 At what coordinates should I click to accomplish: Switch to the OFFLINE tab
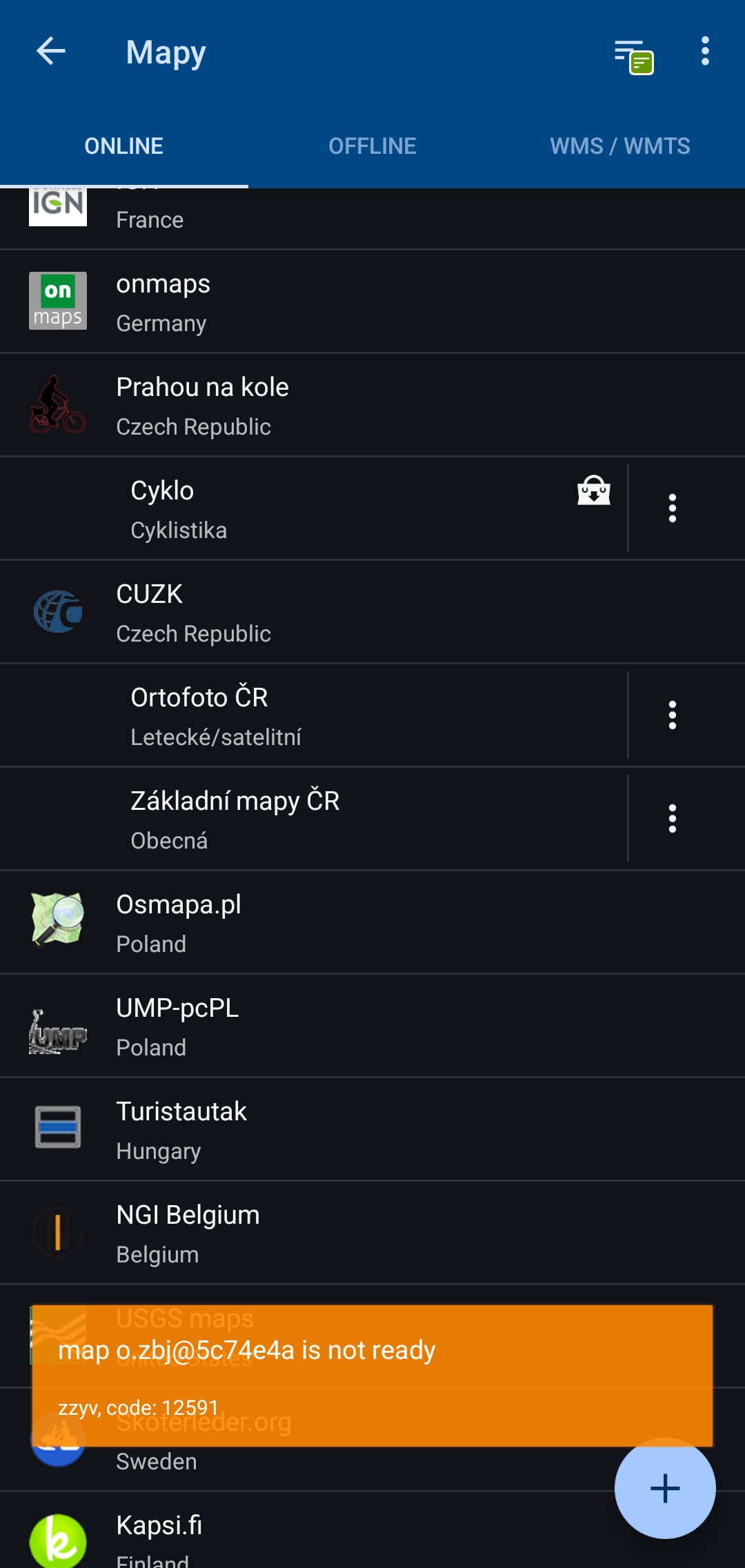point(372,146)
